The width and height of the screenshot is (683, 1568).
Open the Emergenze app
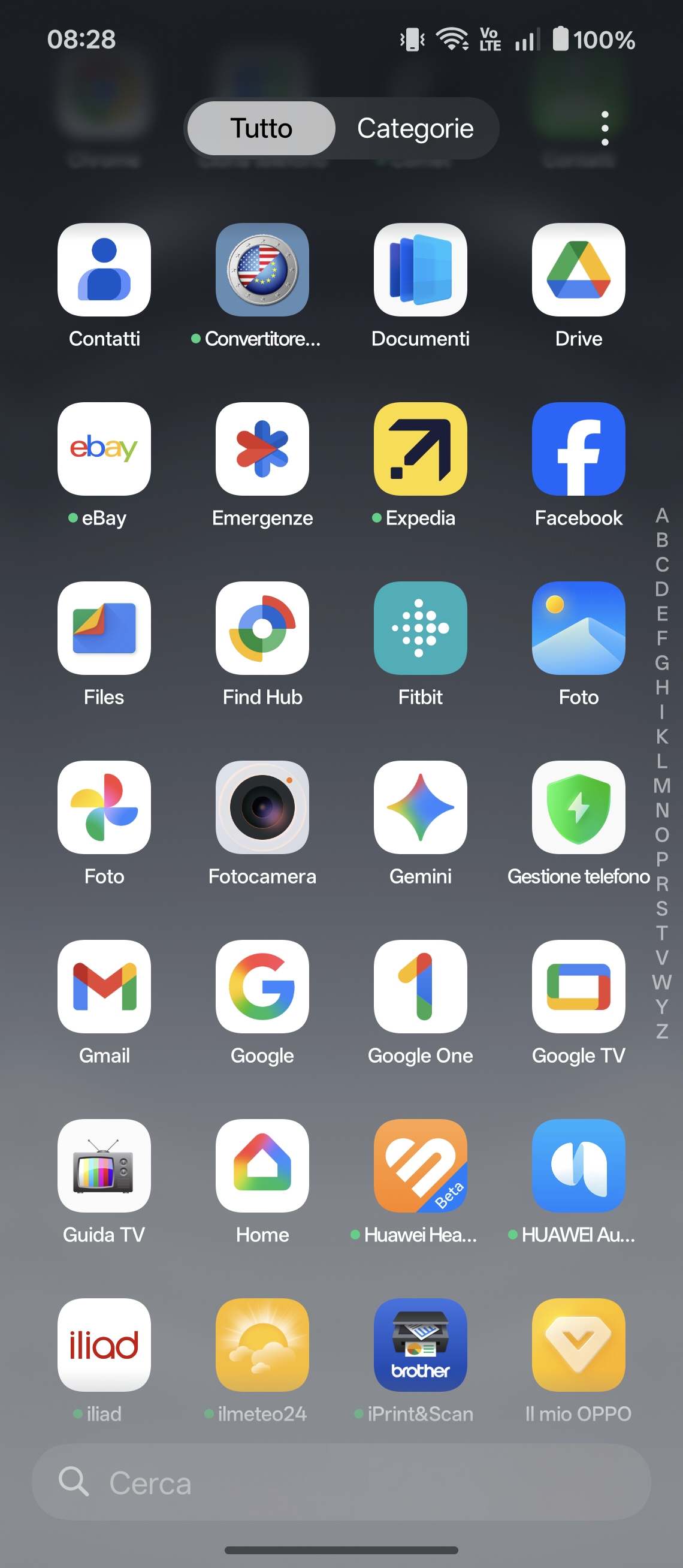[x=262, y=449]
